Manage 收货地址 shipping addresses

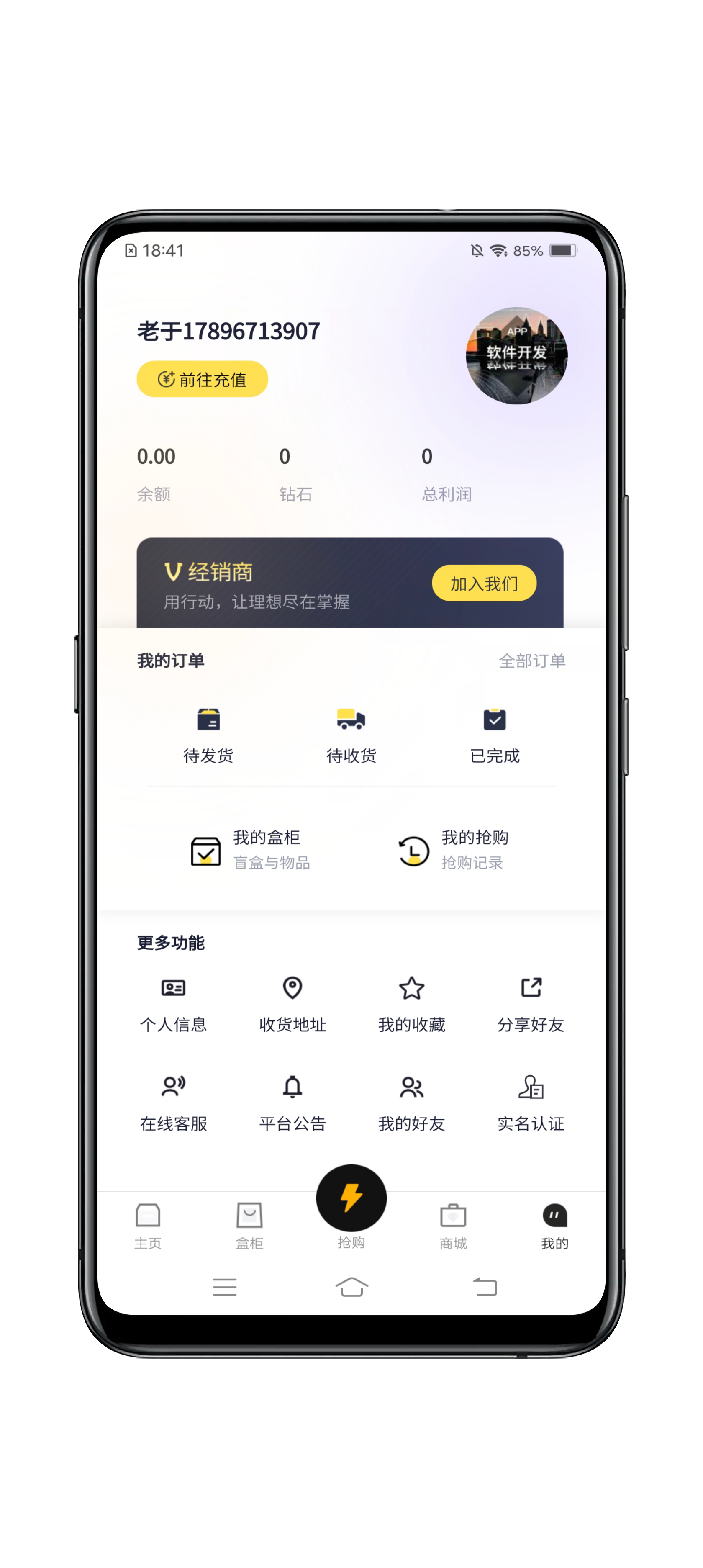(x=293, y=1003)
